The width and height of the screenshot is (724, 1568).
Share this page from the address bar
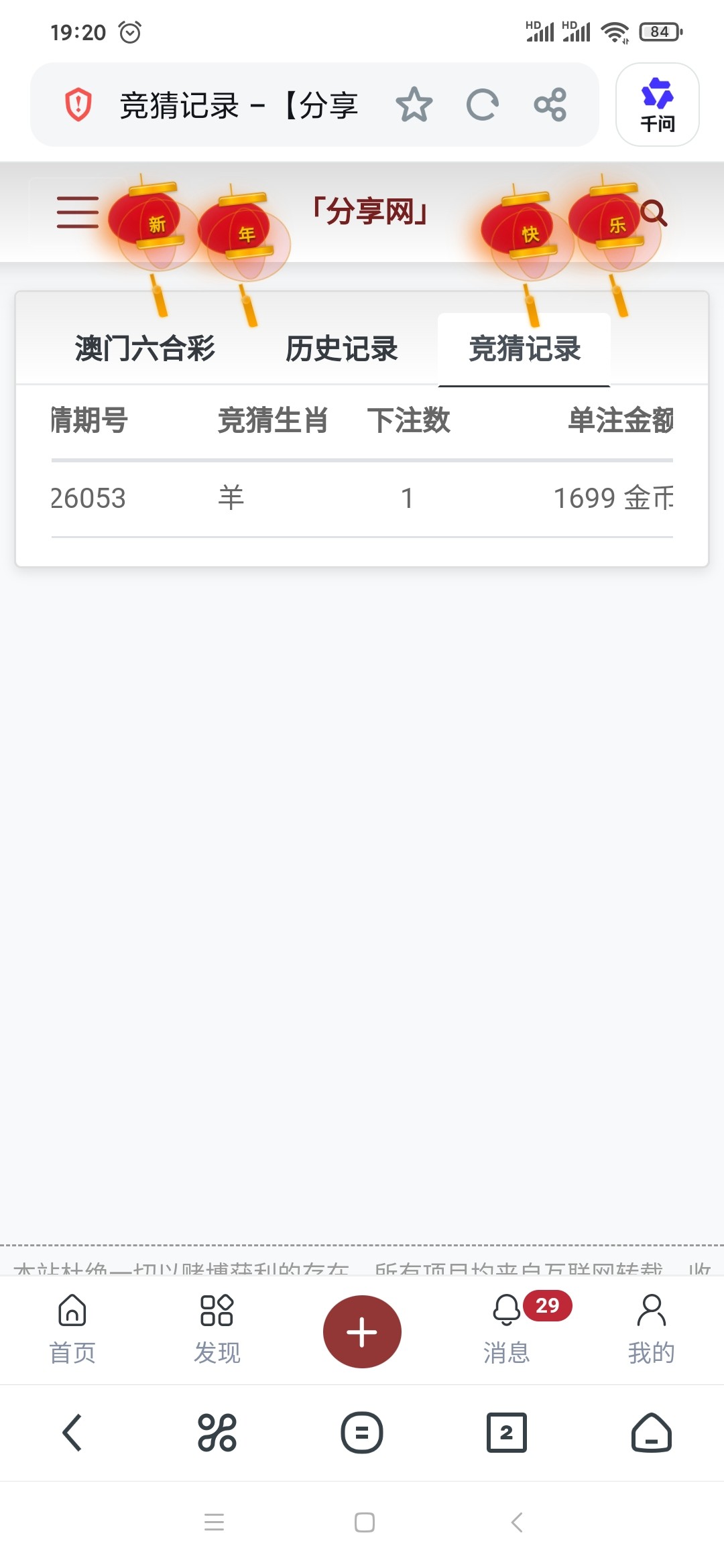(x=550, y=105)
